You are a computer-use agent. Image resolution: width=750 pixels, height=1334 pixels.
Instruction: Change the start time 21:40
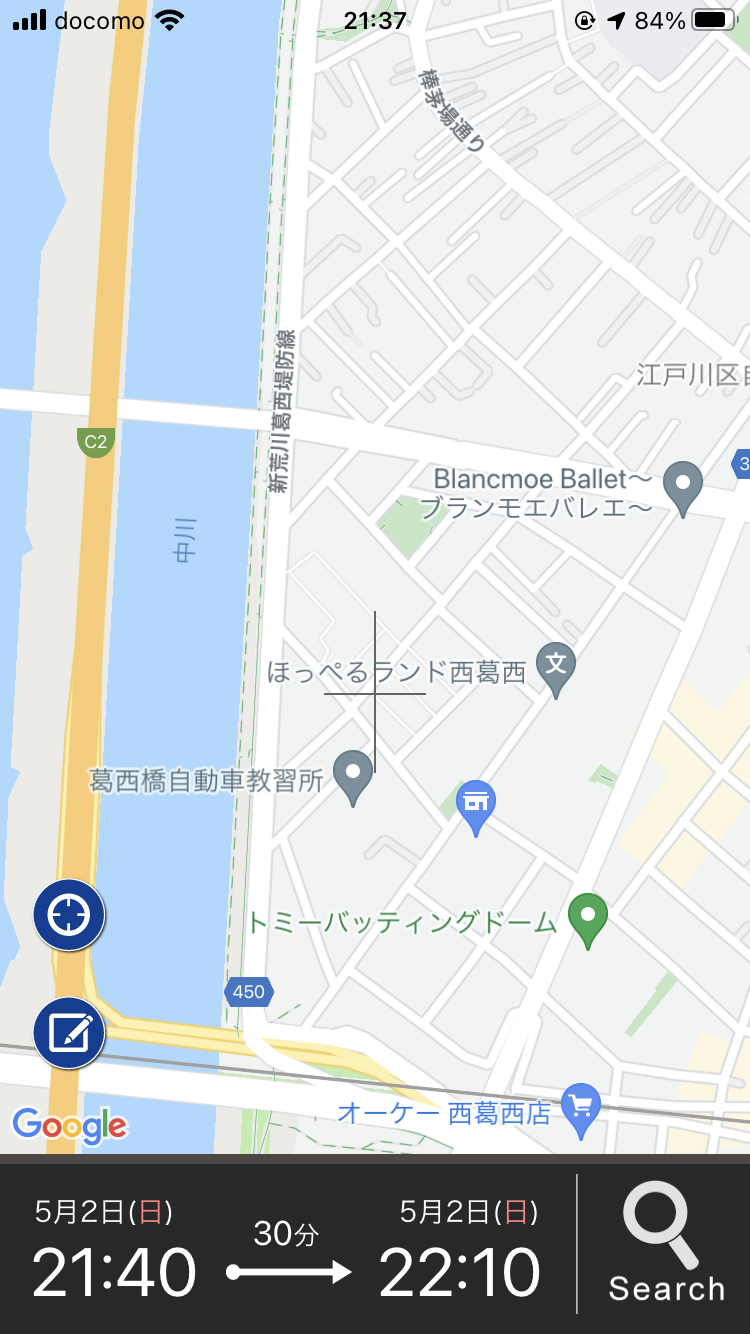[114, 1273]
